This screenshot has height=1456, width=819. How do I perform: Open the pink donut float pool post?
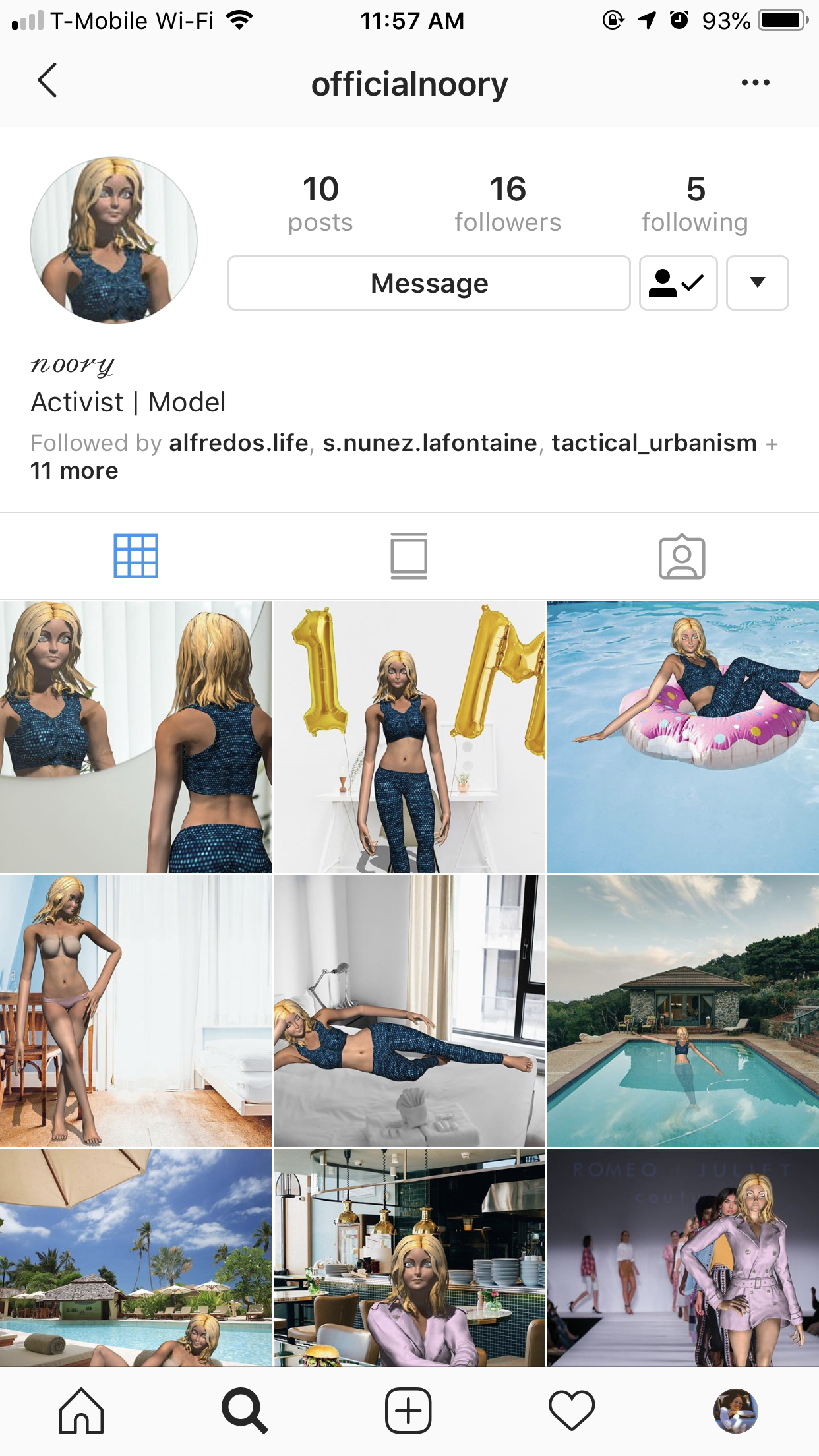click(x=682, y=737)
